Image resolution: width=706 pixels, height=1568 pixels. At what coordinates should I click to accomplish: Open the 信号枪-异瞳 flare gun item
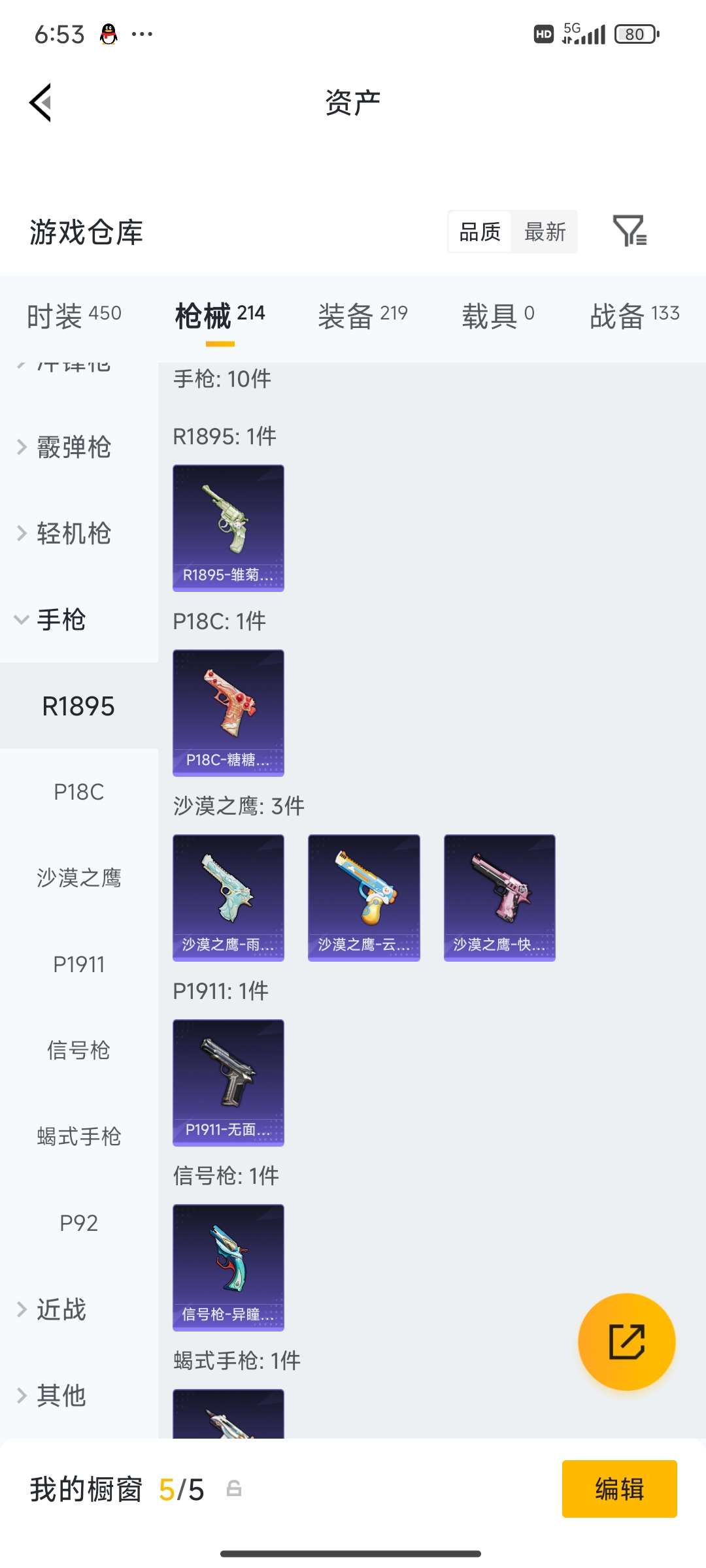coord(227,1266)
